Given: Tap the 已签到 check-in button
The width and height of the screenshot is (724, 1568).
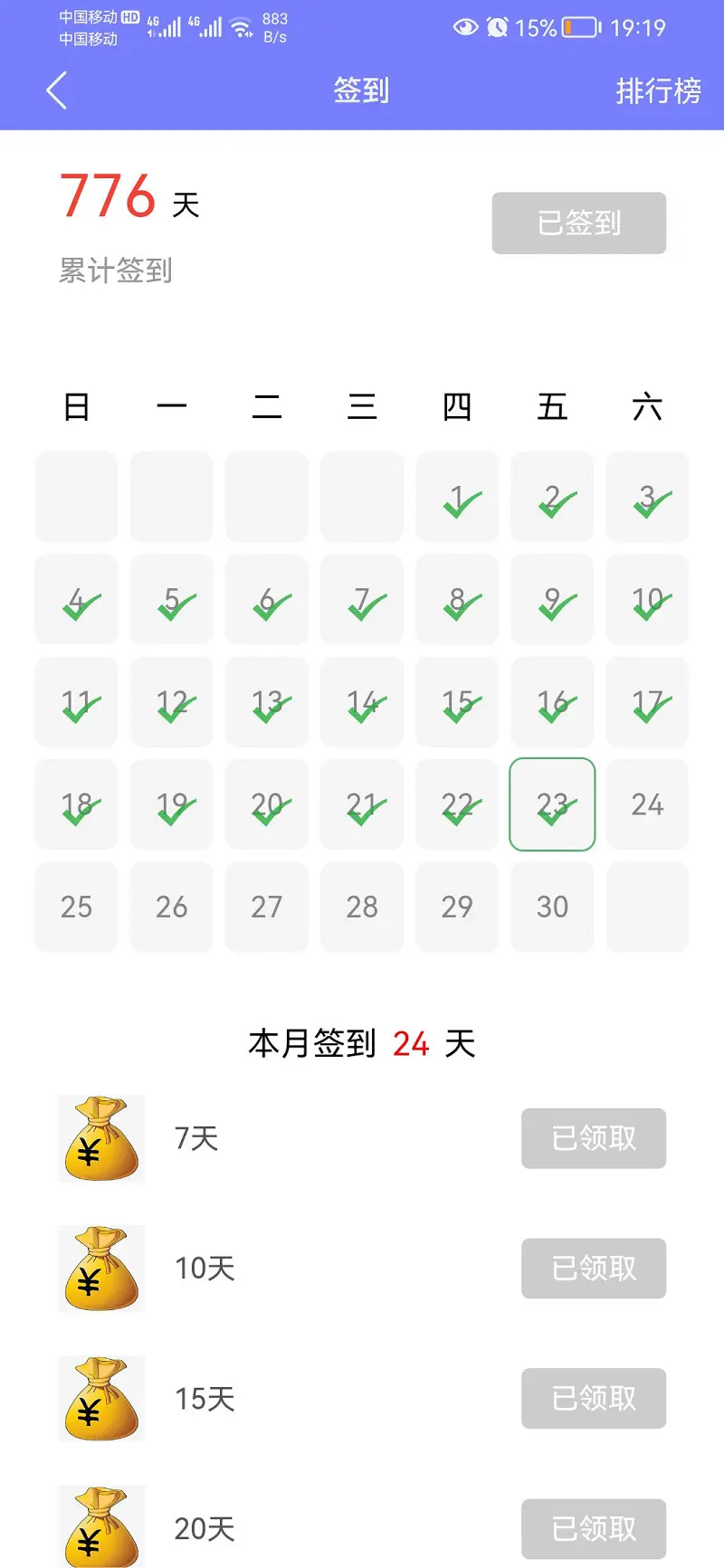Looking at the screenshot, I should pos(579,223).
